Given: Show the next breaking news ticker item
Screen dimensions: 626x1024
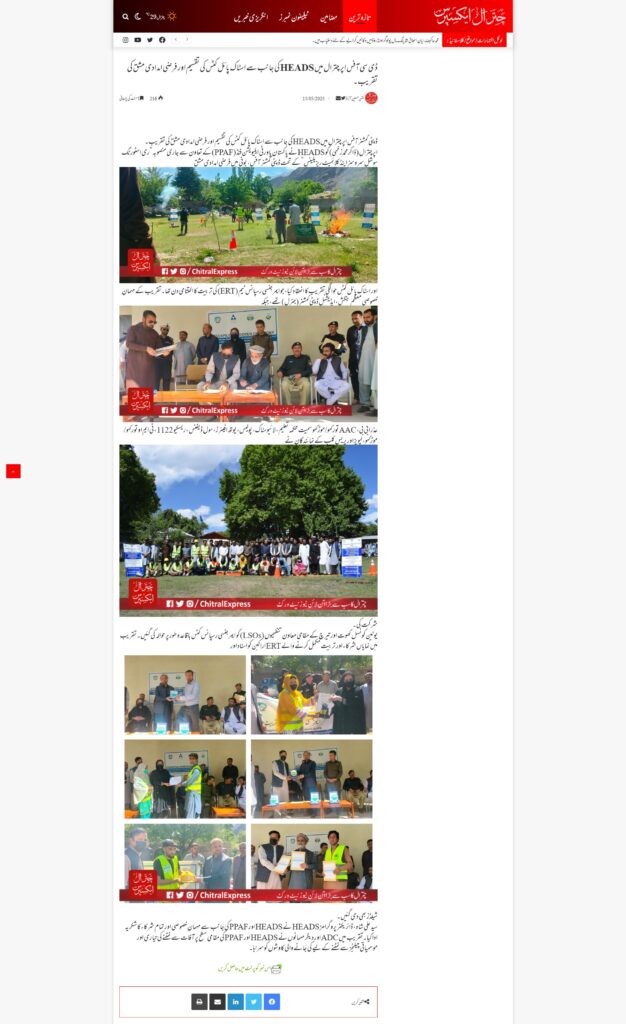Looking at the screenshot, I should (x=187, y=40).
